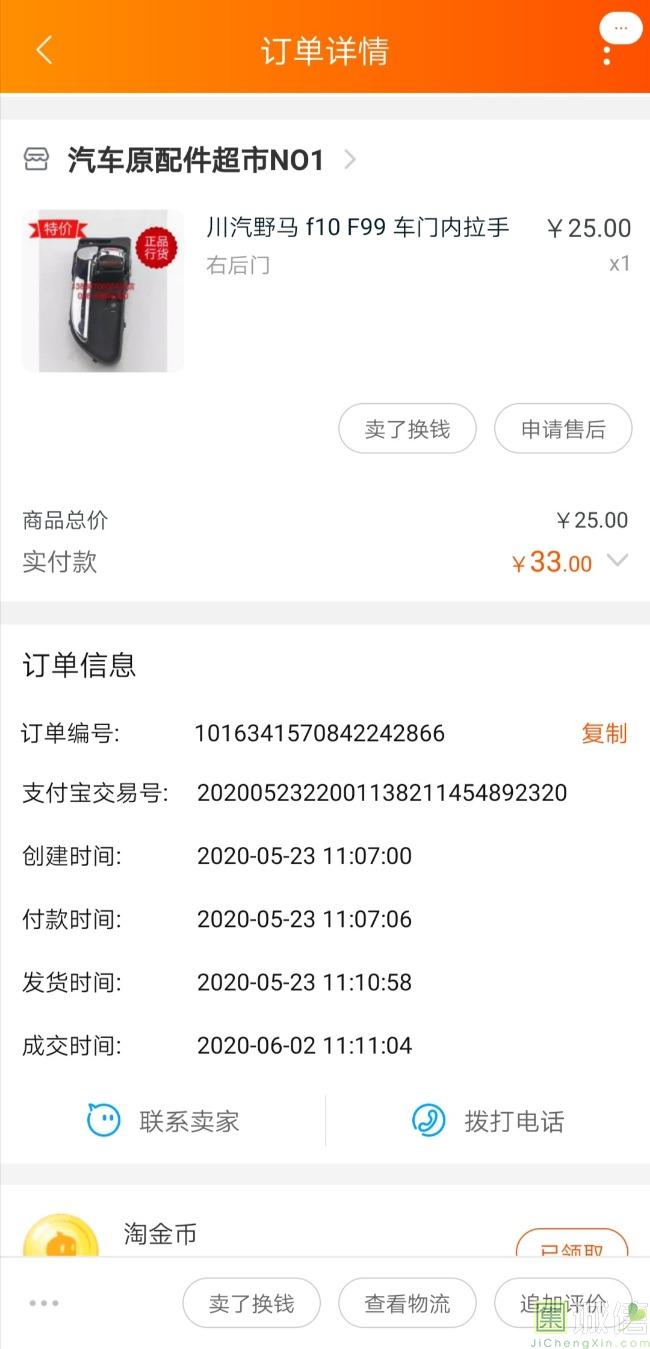Open the three-dot more options in bottom bar
Viewport: 650px width, 1349px height.
(x=44, y=1303)
